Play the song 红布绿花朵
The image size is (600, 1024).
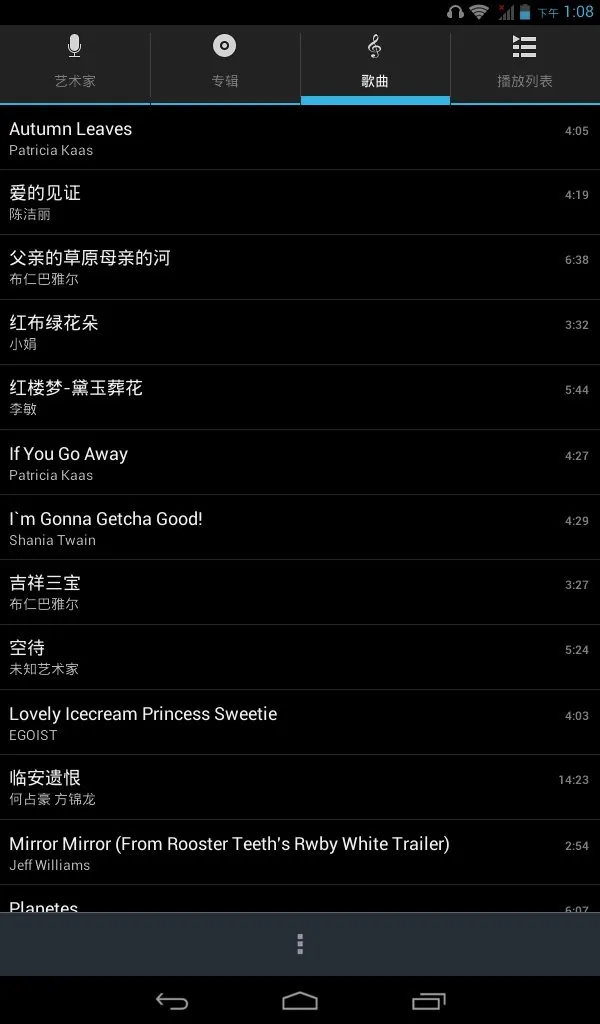pyautogui.click(x=300, y=332)
